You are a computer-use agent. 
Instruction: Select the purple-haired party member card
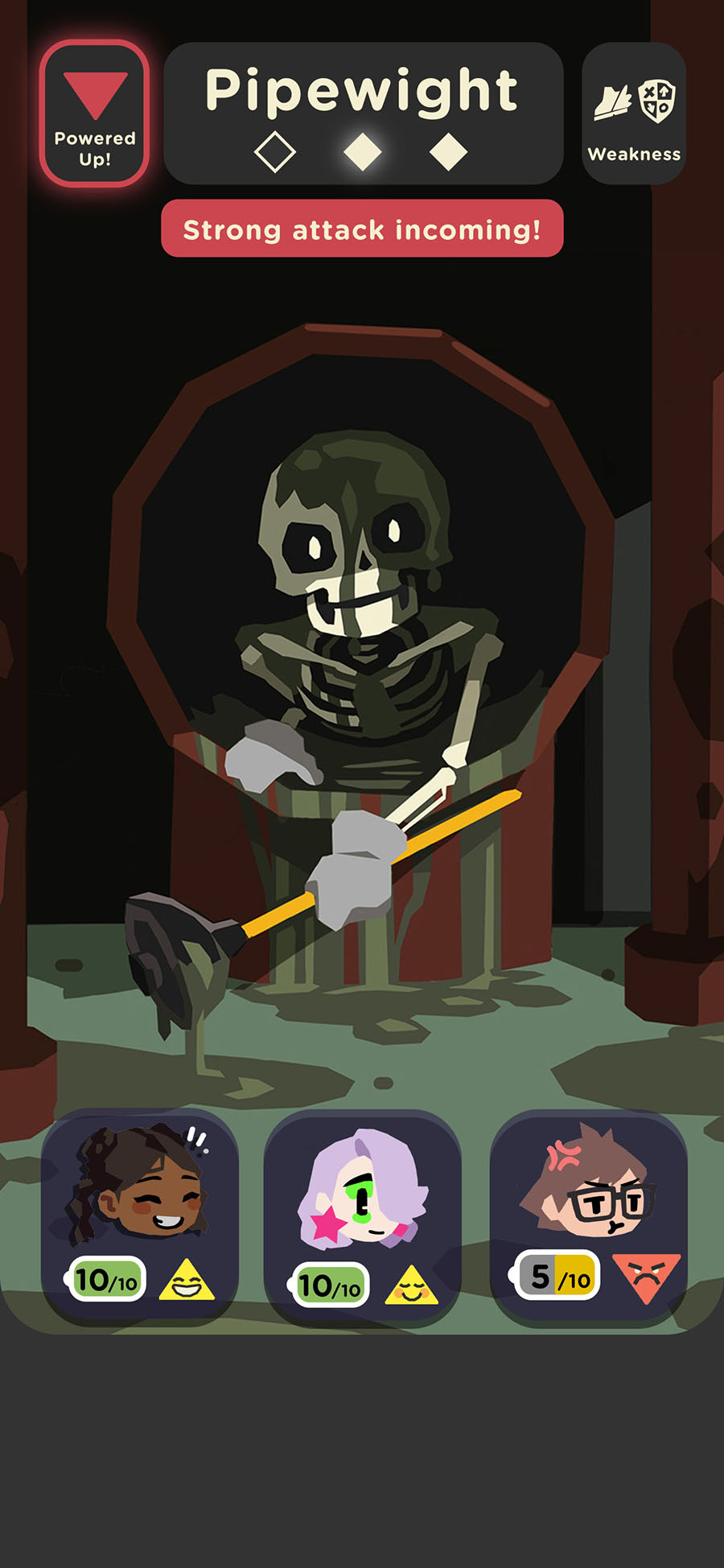pyautogui.click(x=363, y=1215)
